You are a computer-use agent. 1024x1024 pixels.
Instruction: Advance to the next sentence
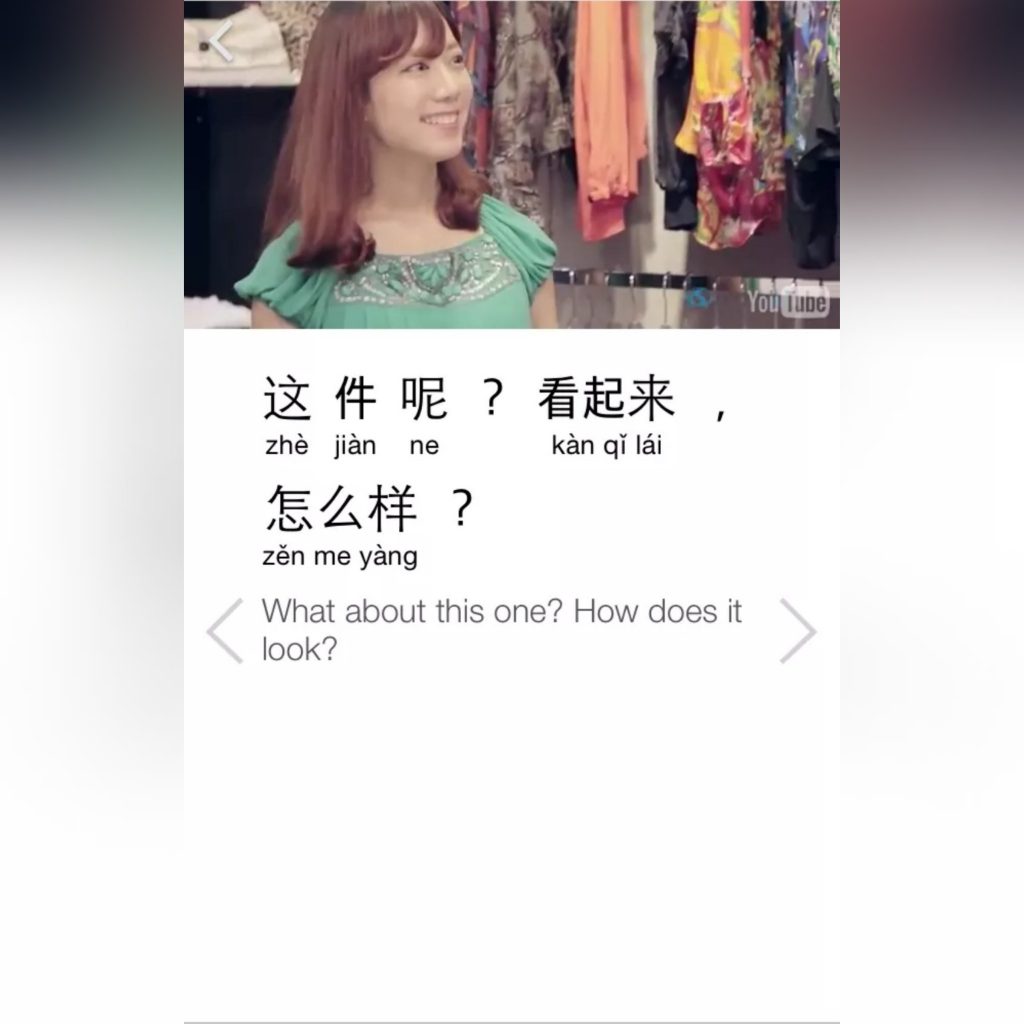click(797, 631)
